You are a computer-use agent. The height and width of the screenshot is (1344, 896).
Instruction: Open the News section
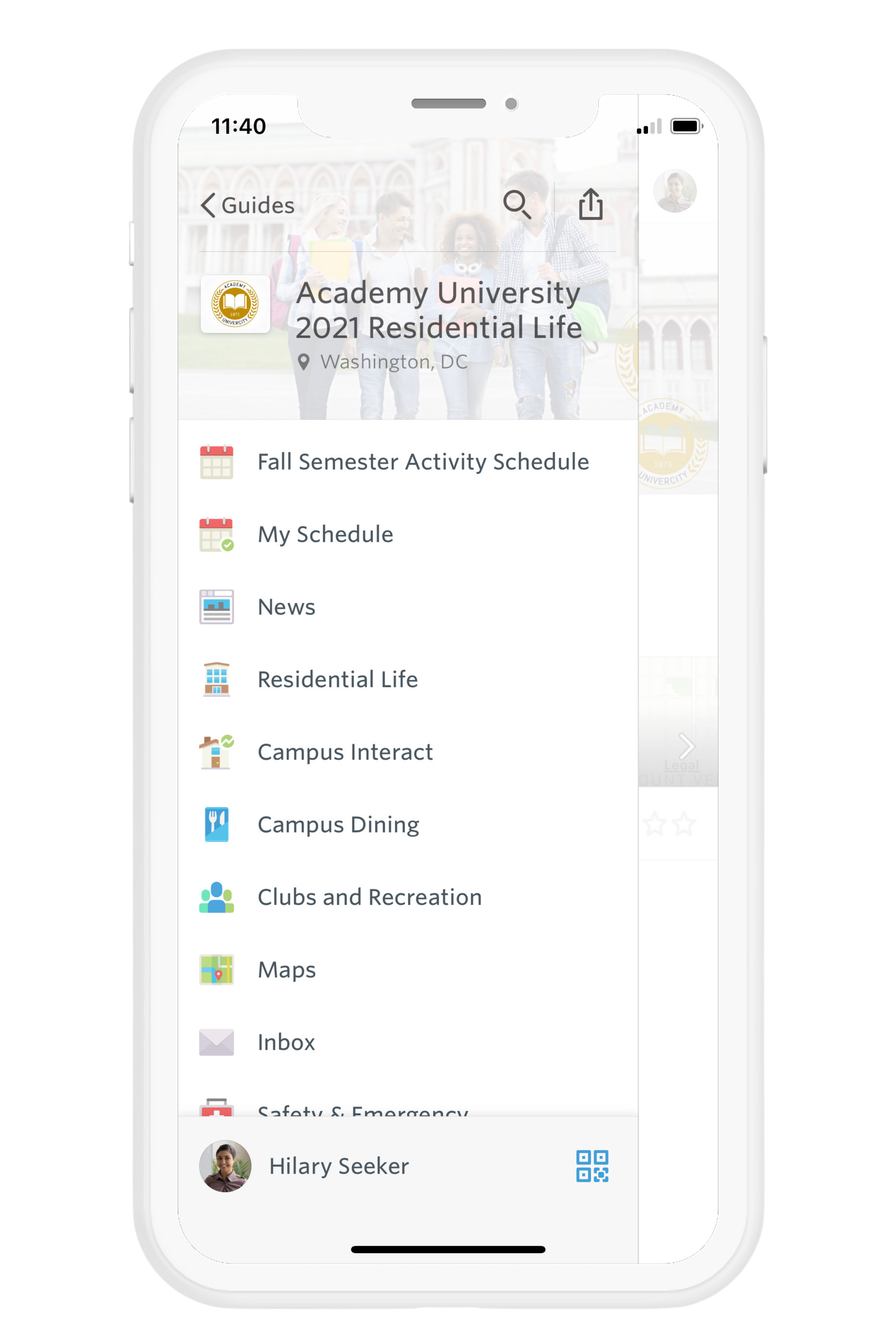tap(286, 607)
